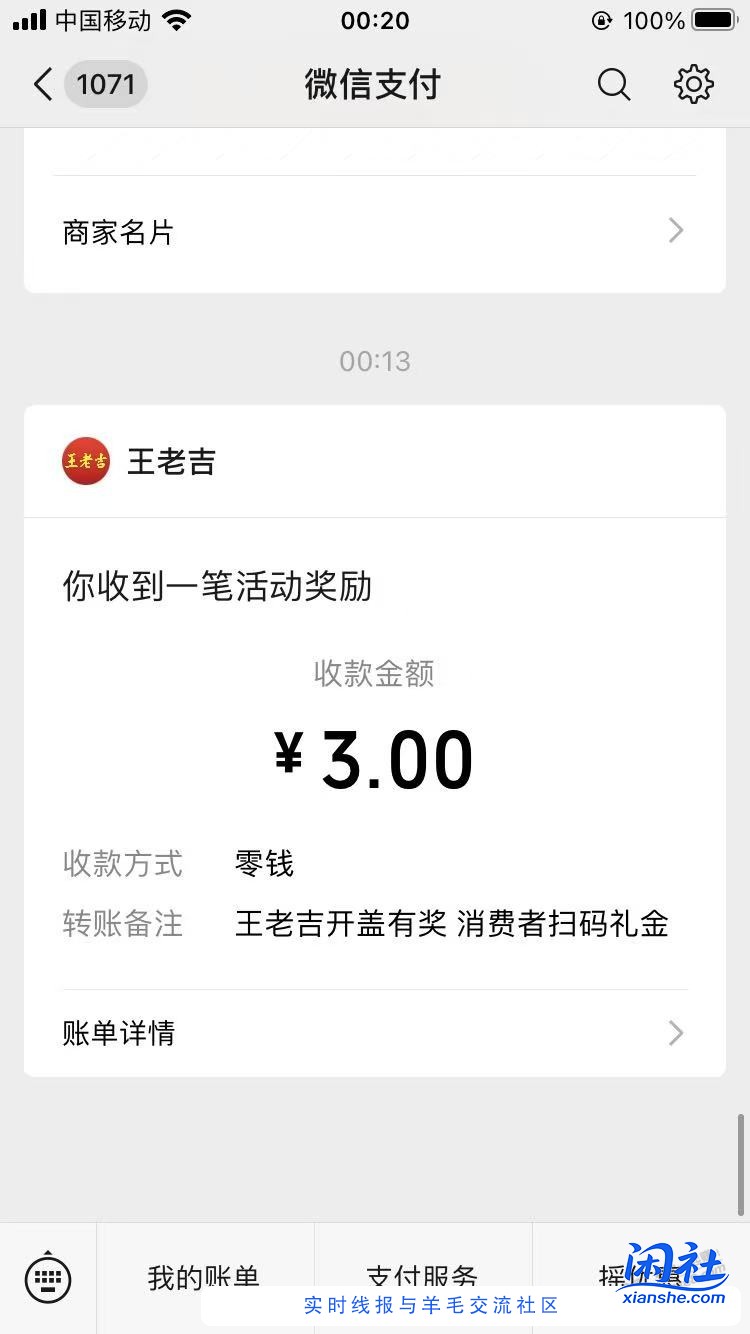Open the 支付服务 tab
Viewport: 750px width, 1334px height.
(x=424, y=1276)
